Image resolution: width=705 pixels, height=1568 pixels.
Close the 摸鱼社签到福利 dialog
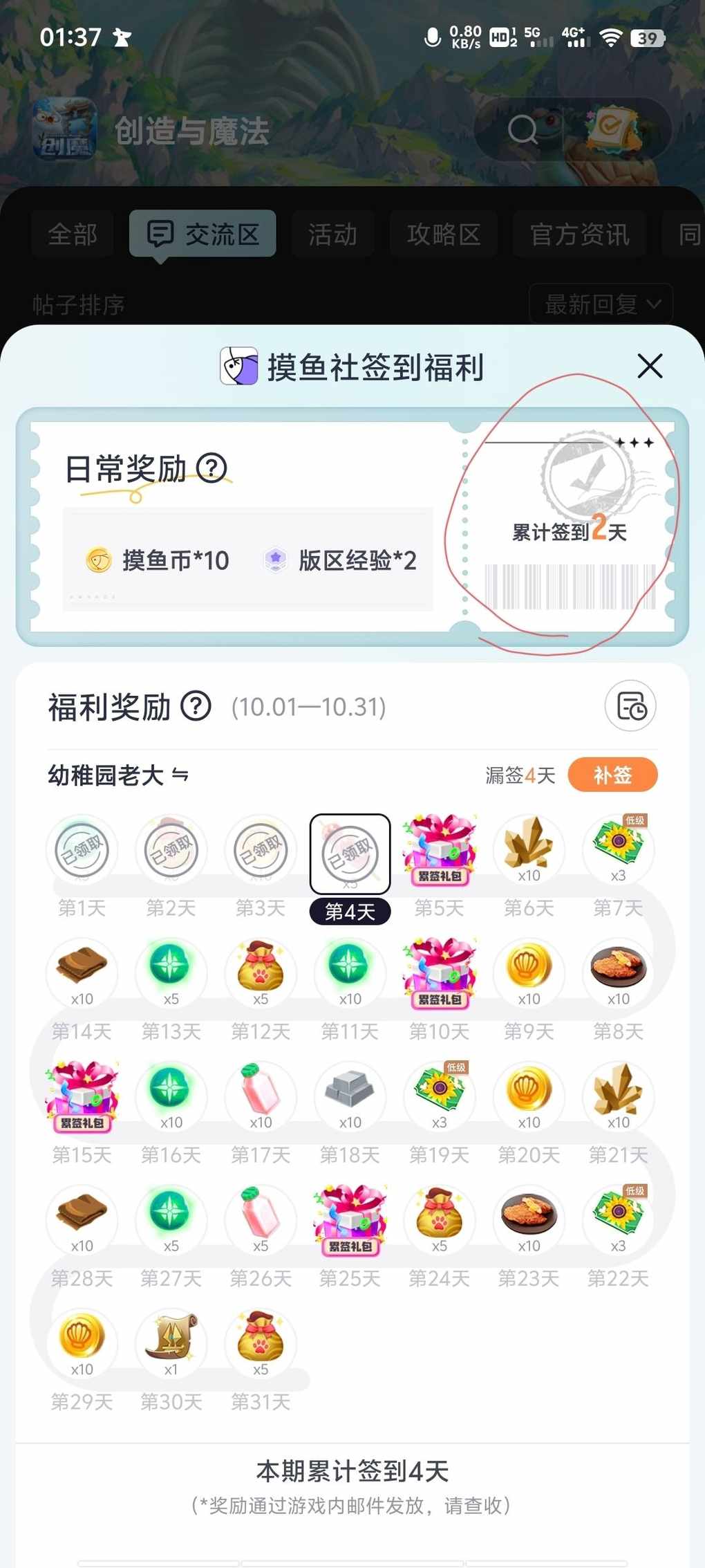pos(650,366)
